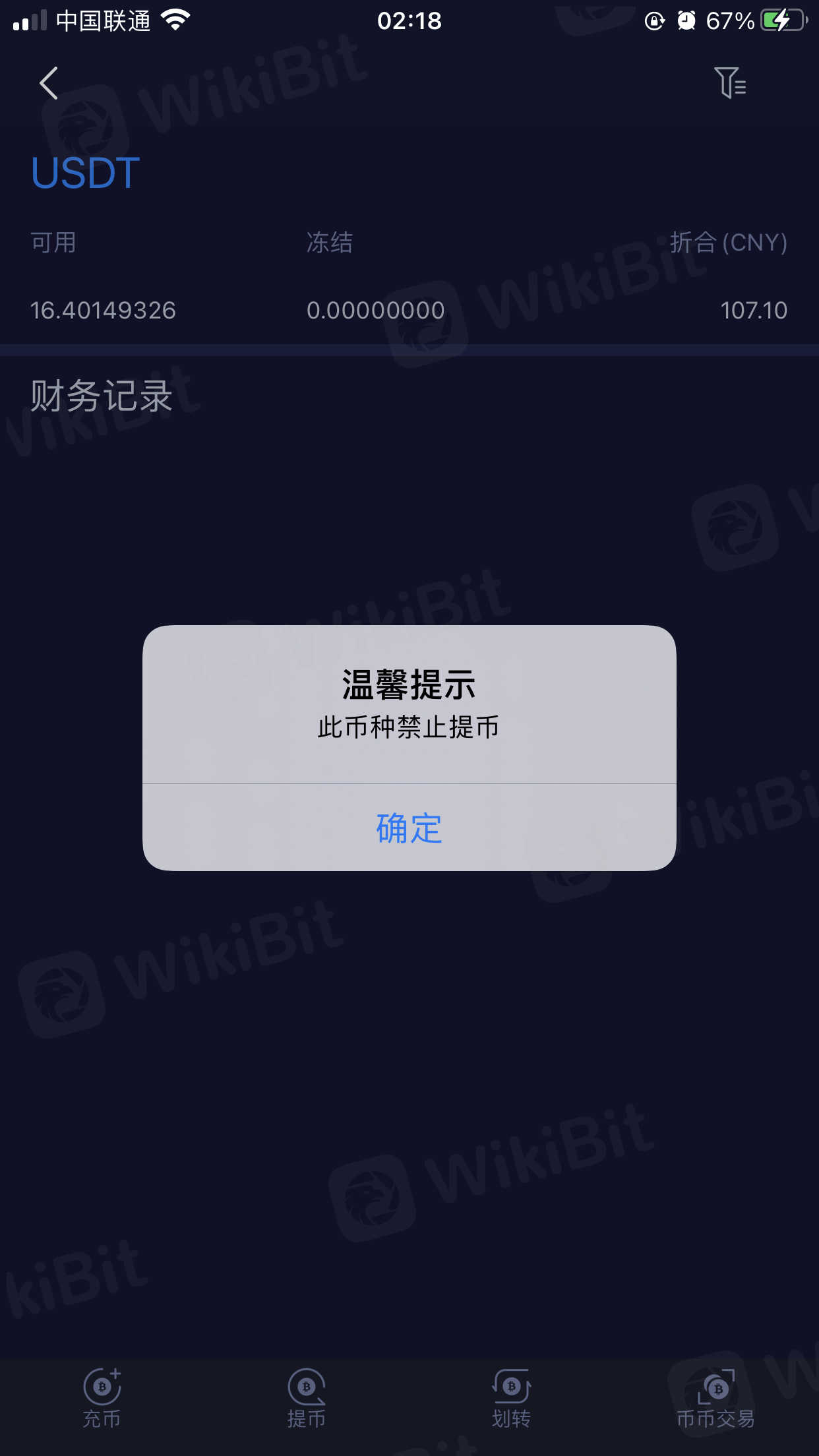Viewport: 819px width, 1456px height.
Task: Select the 提币 withdraw option
Action: [x=307, y=1398]
